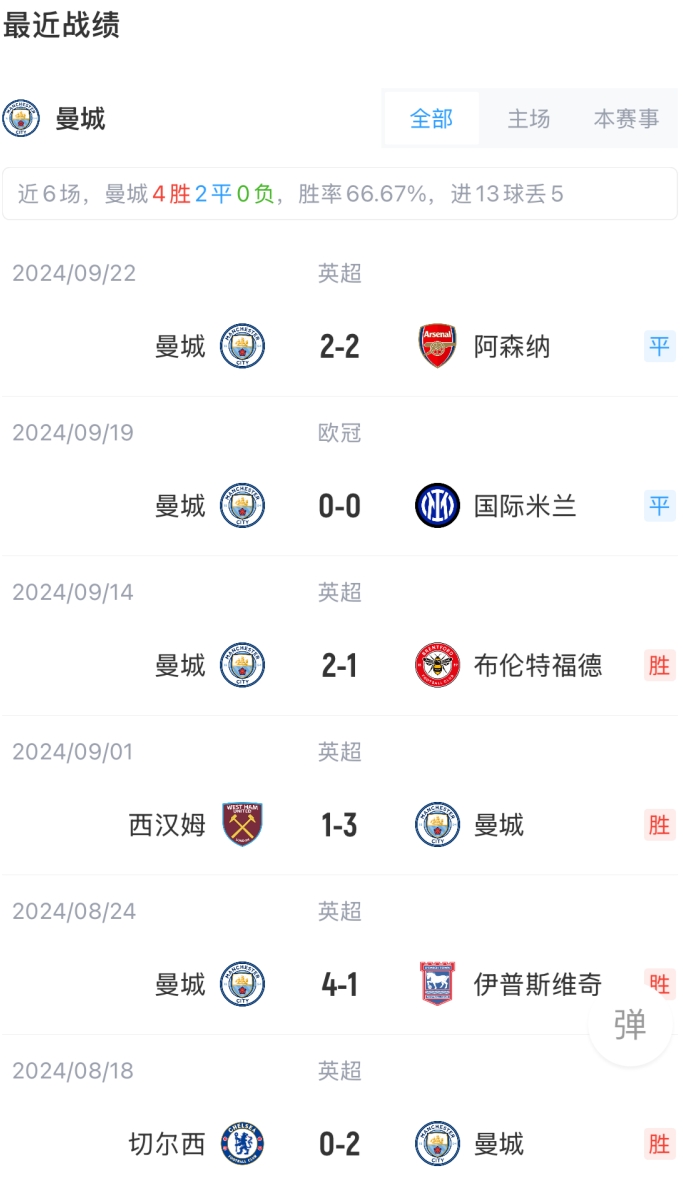Open the 西汉姆 vs 曼城 1-3 match
This screenshot has height=1194, width=683.
click(x=340, y=825)
